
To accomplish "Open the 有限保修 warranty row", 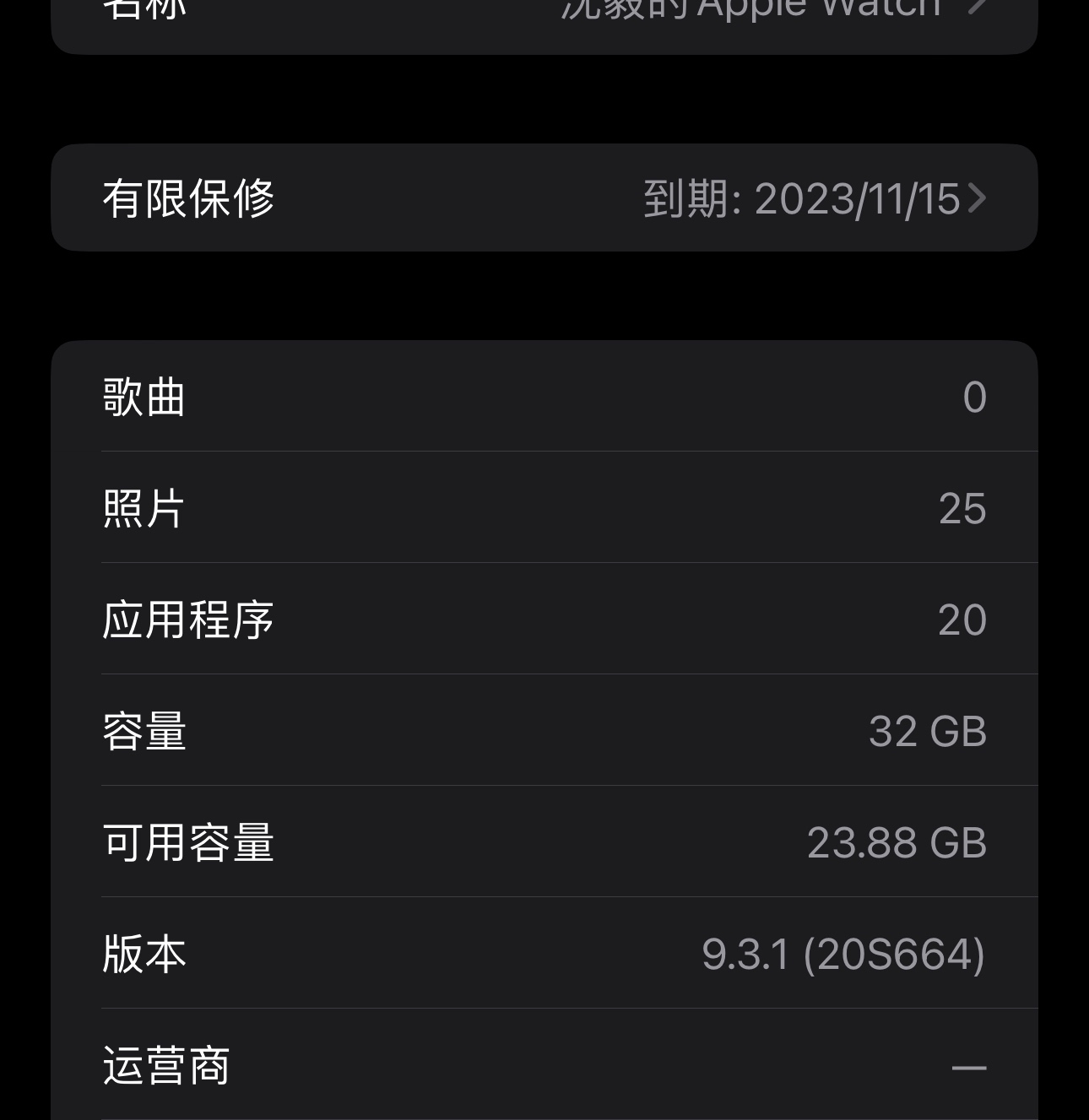I will point(544,198).
